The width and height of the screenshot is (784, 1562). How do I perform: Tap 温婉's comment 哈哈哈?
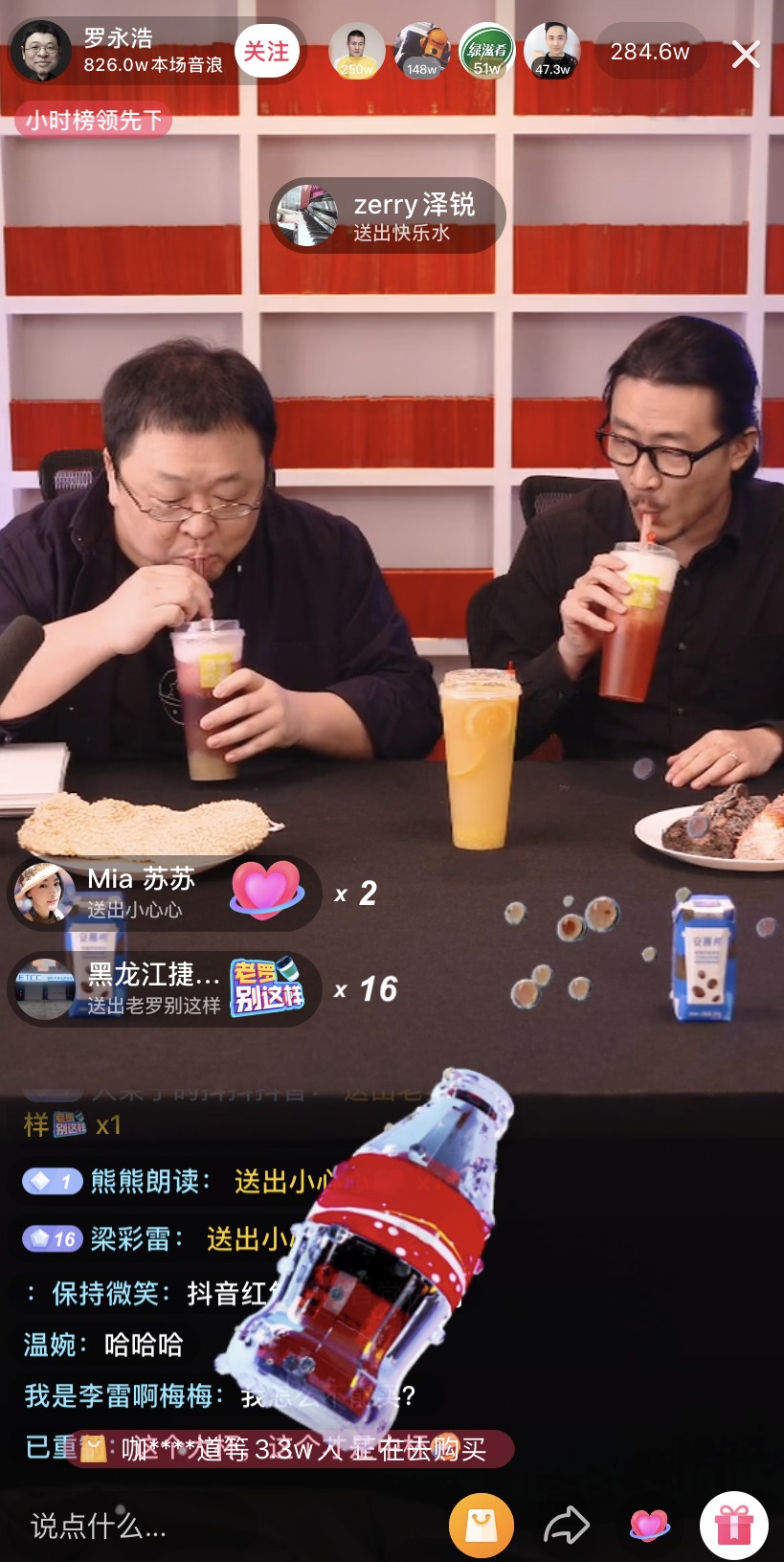[x=102, y=1345]
